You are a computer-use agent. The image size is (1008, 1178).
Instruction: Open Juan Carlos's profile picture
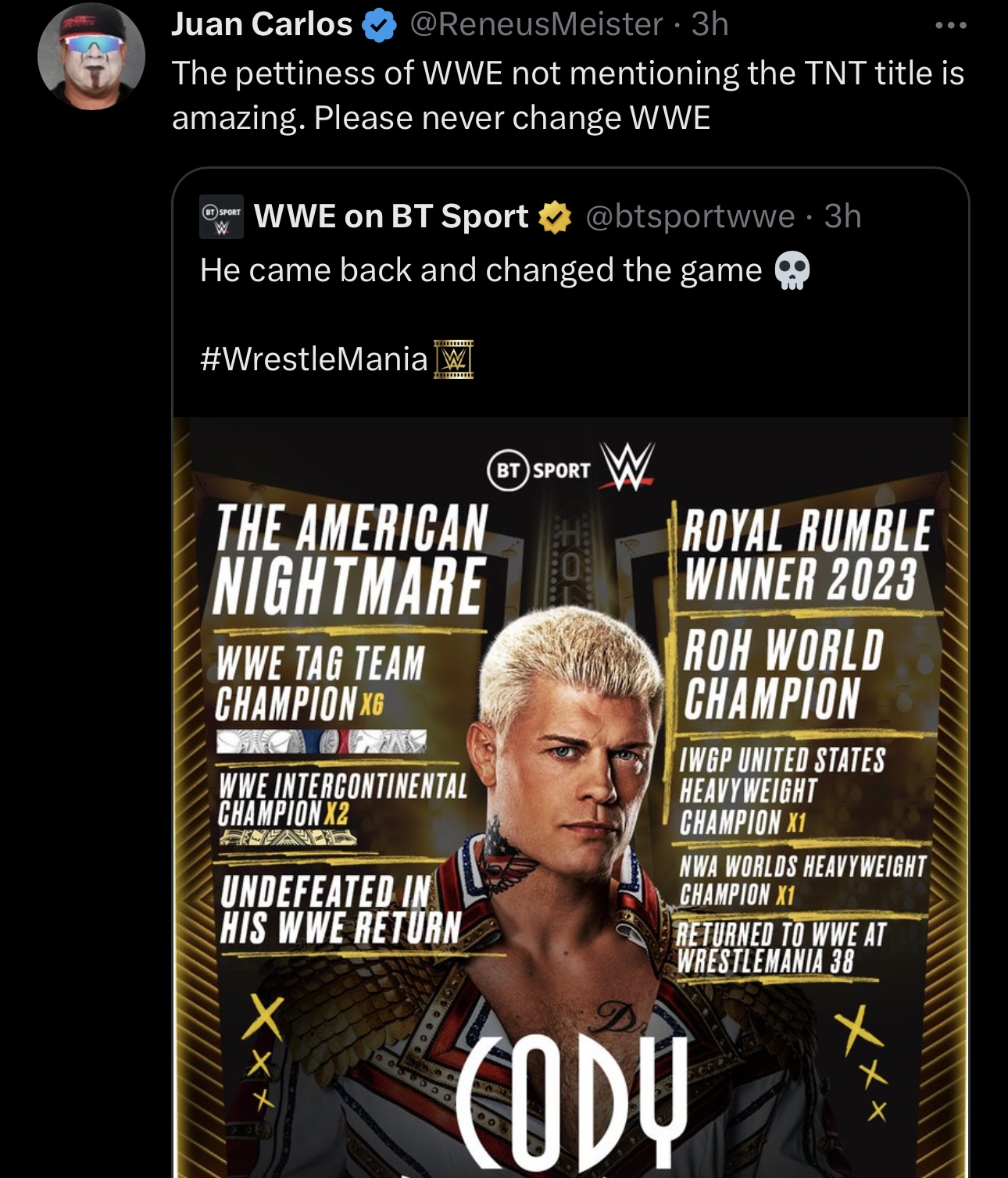[91, 56]
